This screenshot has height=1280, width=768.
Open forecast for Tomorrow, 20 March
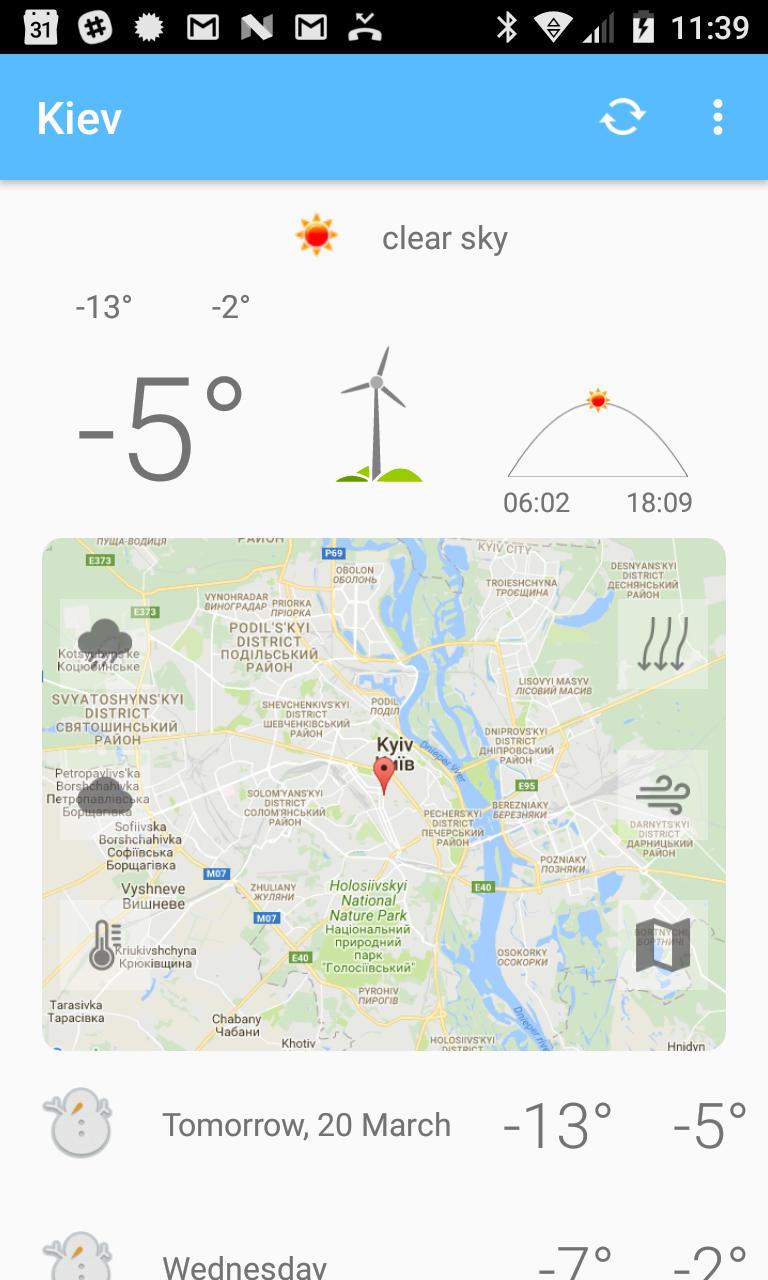tap(384, 1125)
